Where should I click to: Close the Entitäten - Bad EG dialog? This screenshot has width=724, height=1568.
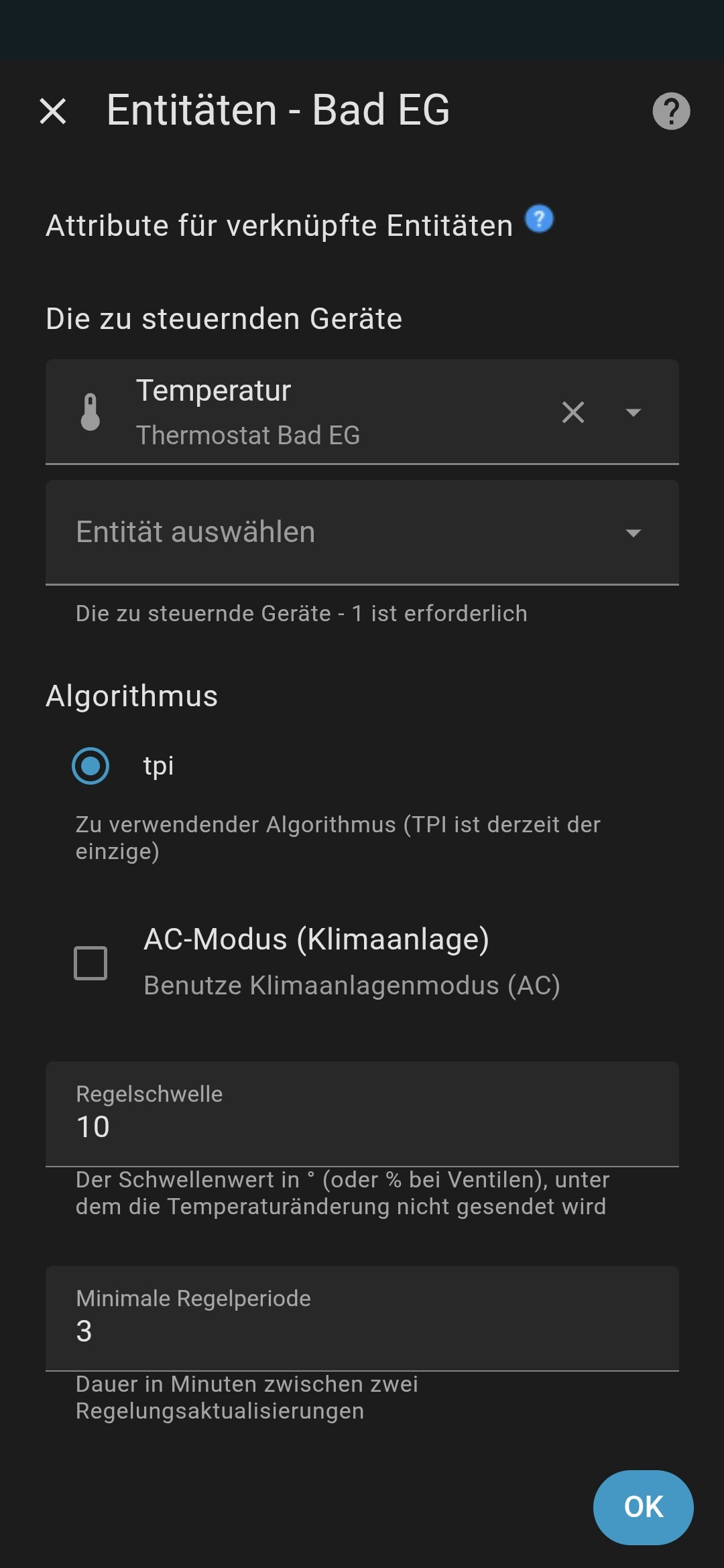coord(53,111)
